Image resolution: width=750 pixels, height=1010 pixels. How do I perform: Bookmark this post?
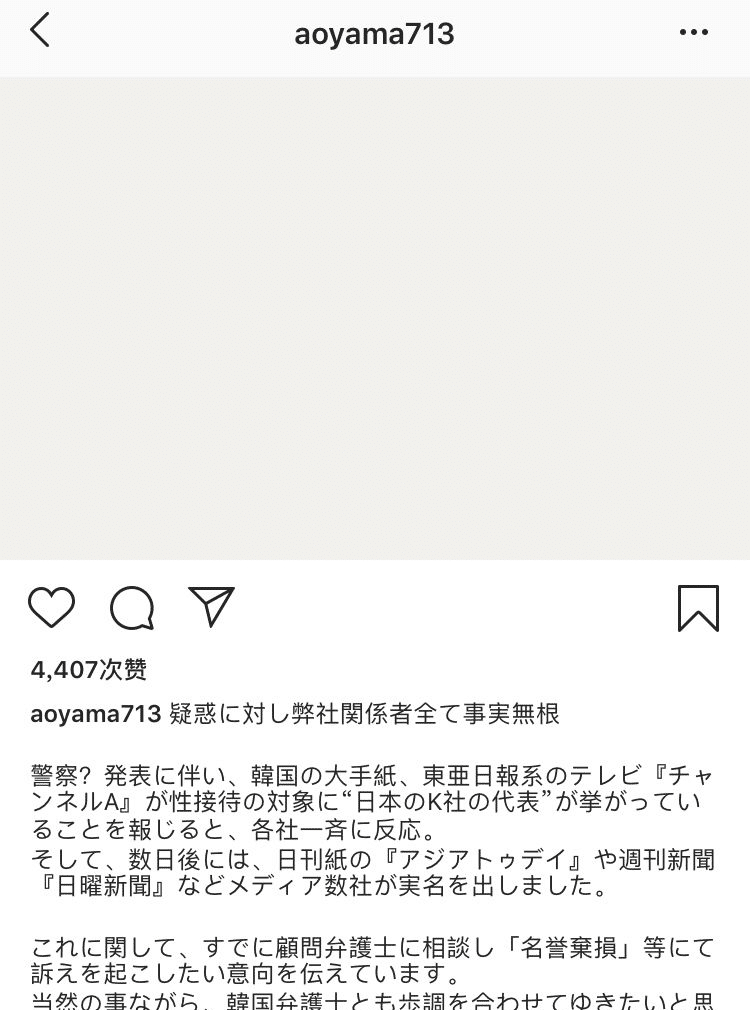coord(698,607)
